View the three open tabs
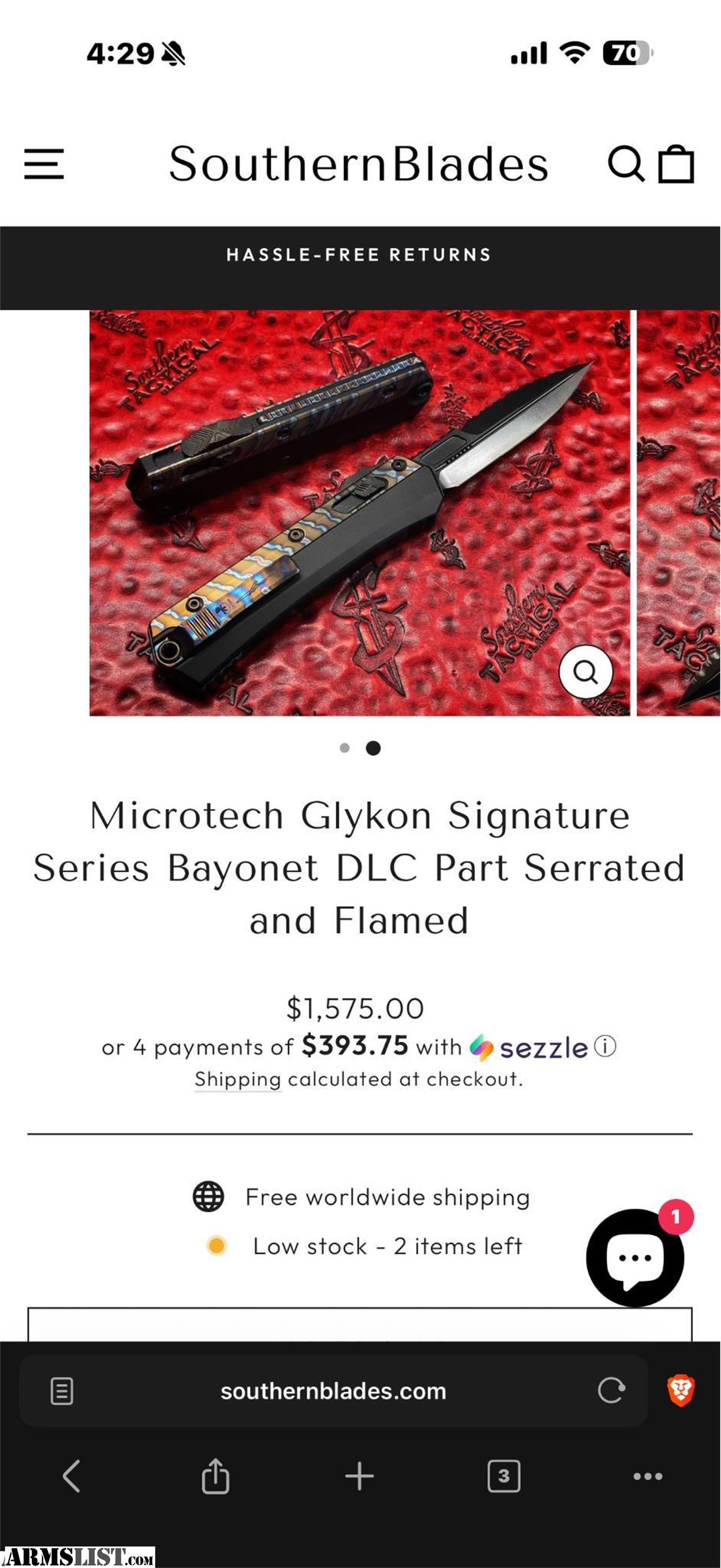The image size is (721, 1568). tap(504, 1476)
